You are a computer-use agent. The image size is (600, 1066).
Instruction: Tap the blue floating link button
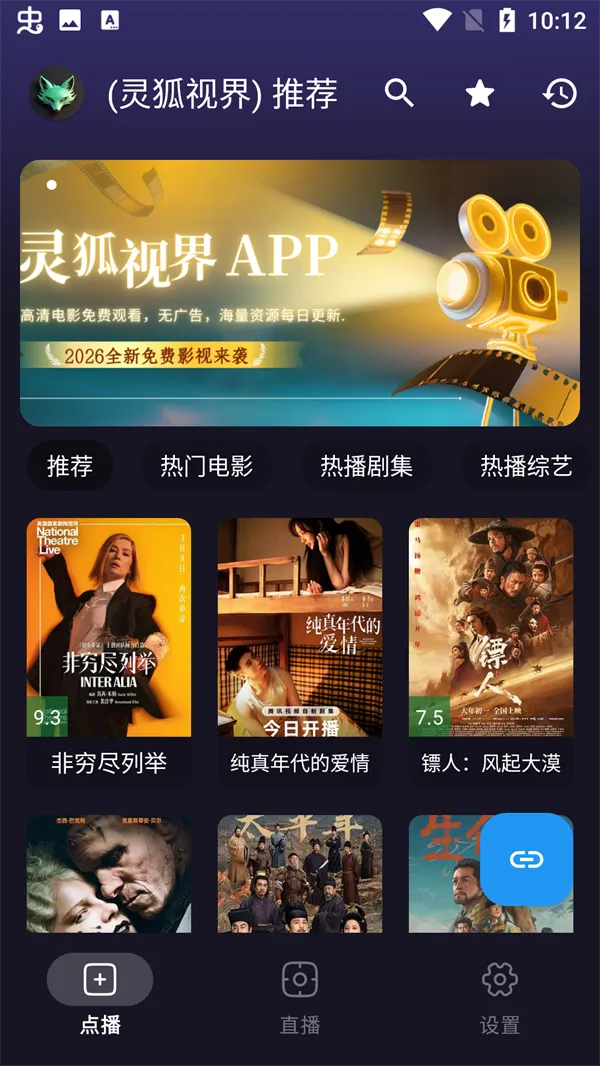point(526,859)
